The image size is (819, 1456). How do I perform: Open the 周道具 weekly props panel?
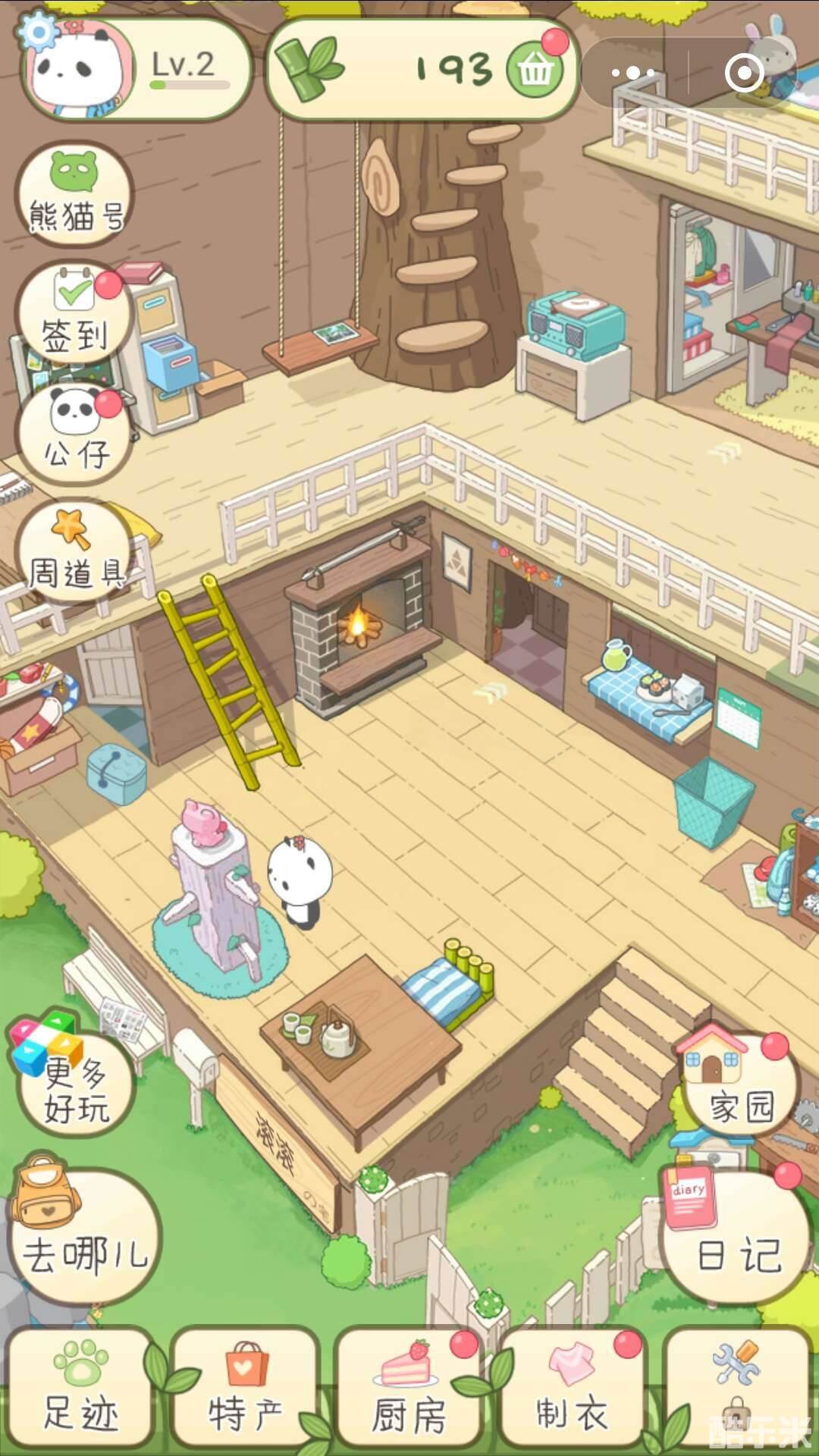tap(72, 550)
